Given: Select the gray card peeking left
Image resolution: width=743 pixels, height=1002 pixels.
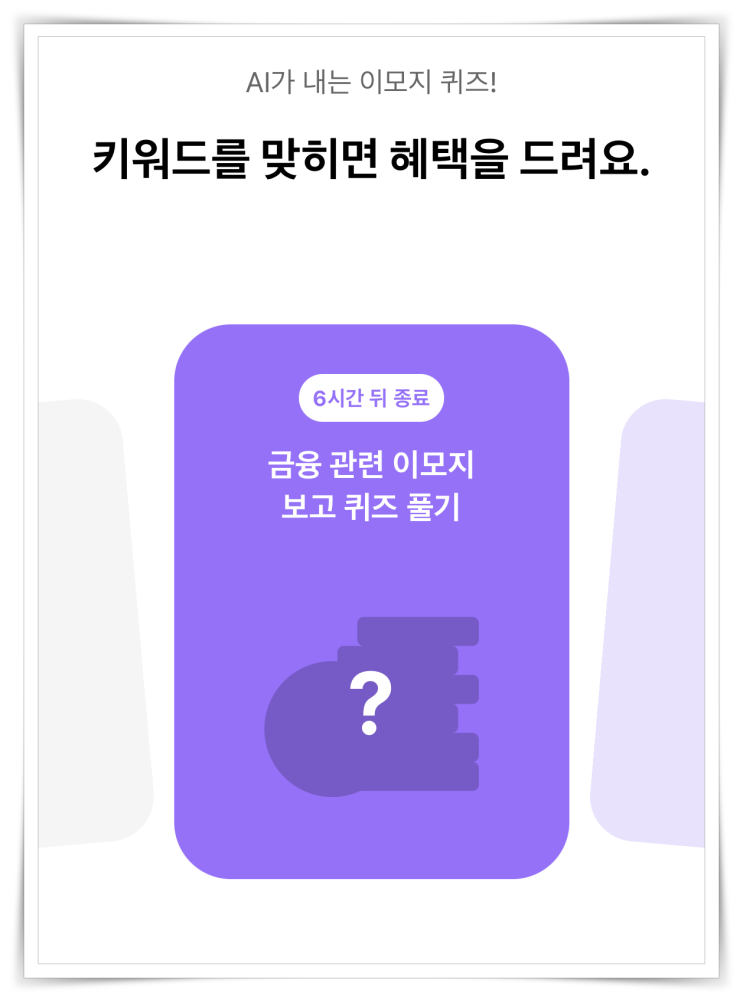Looking at the screenshot, I should [x=90, y=620].
